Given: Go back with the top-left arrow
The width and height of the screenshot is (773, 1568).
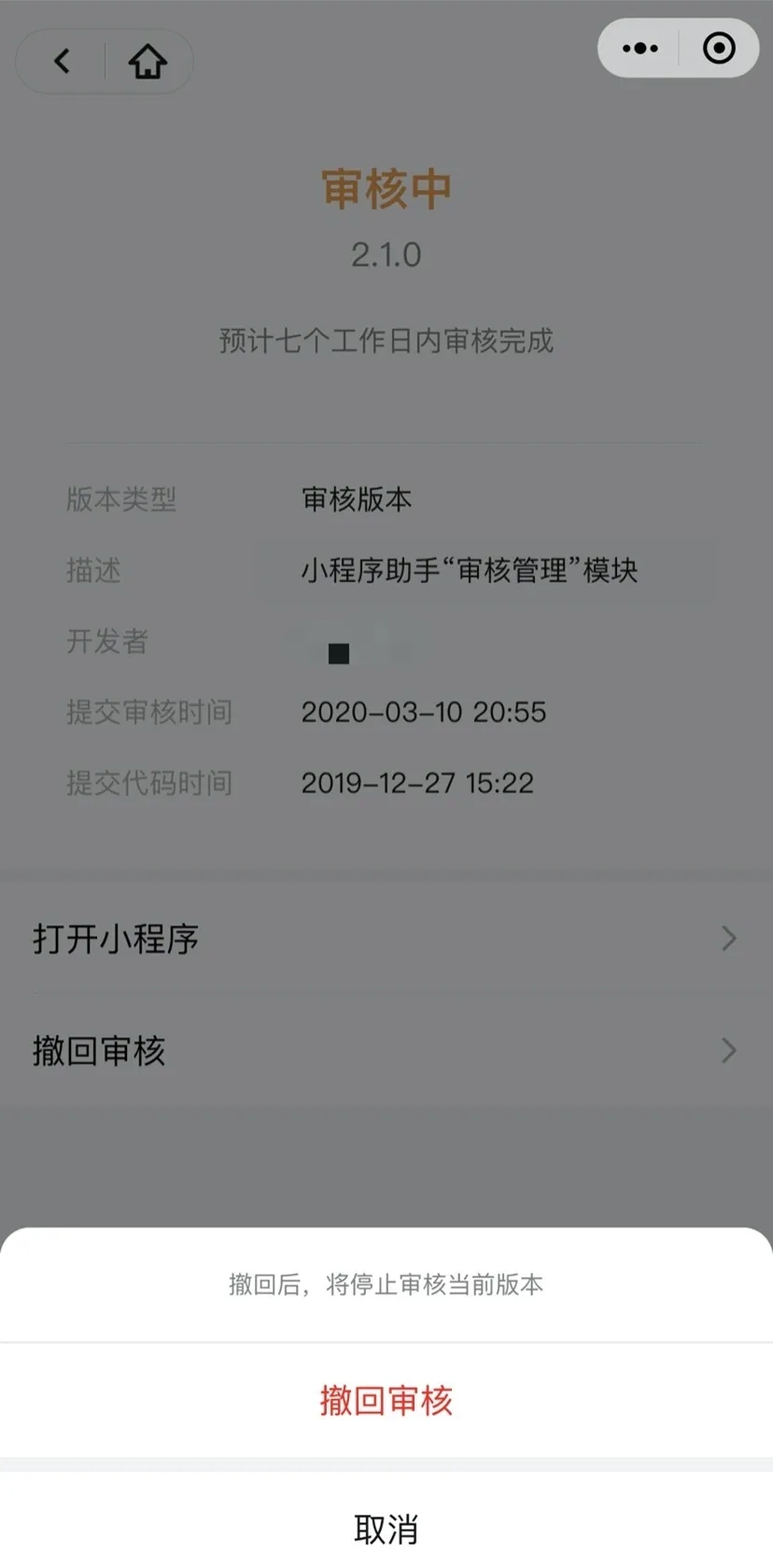Looking at the screenshot, I should 62,62.
